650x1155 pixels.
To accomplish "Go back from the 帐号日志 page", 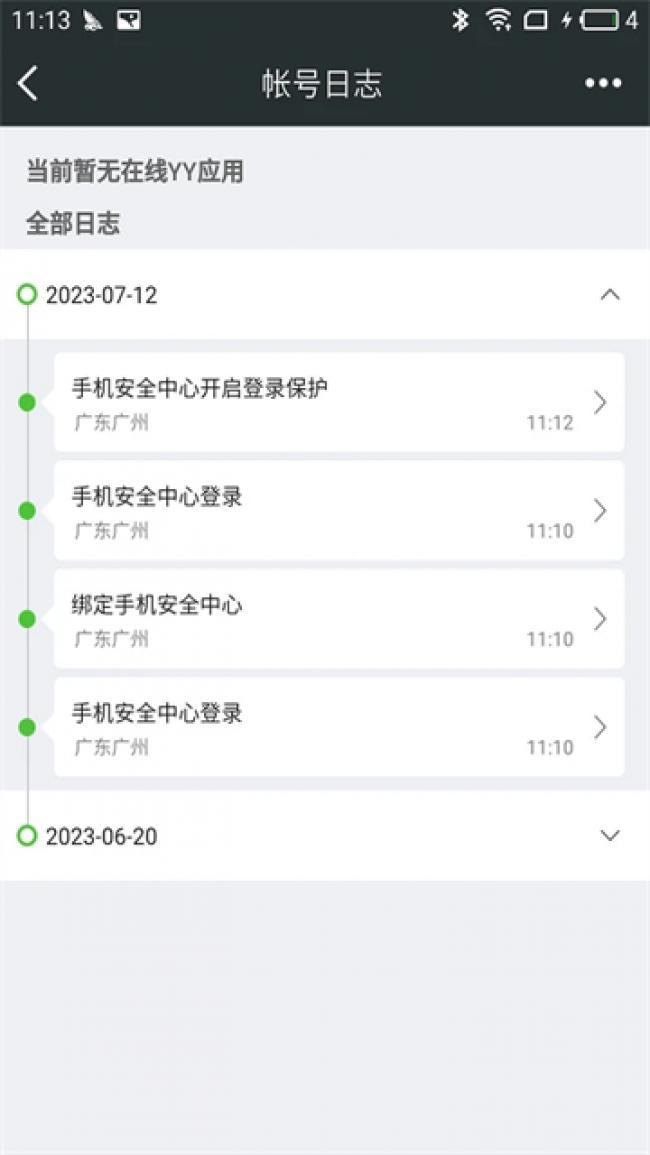I will (28, 84).
